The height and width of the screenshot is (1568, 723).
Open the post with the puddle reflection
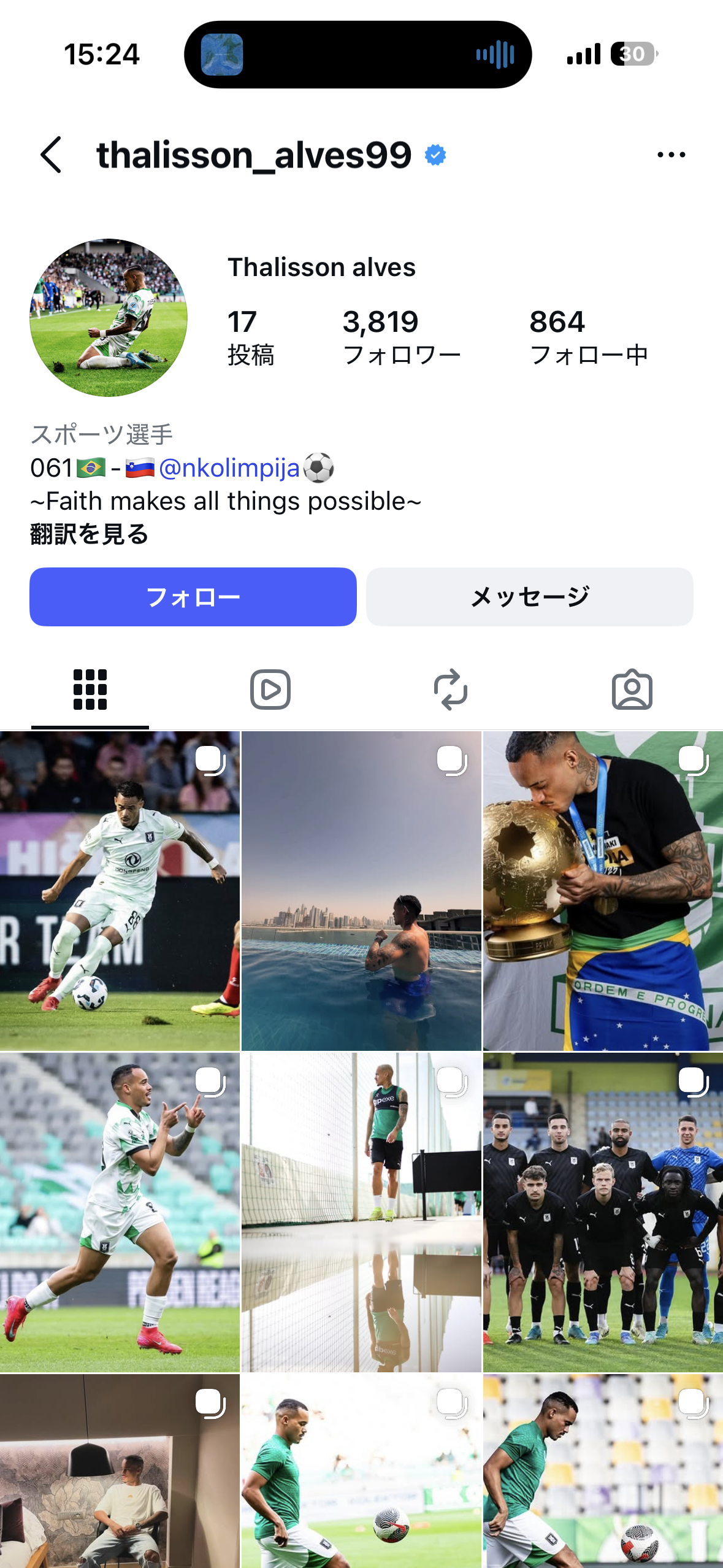(361, 1212)
